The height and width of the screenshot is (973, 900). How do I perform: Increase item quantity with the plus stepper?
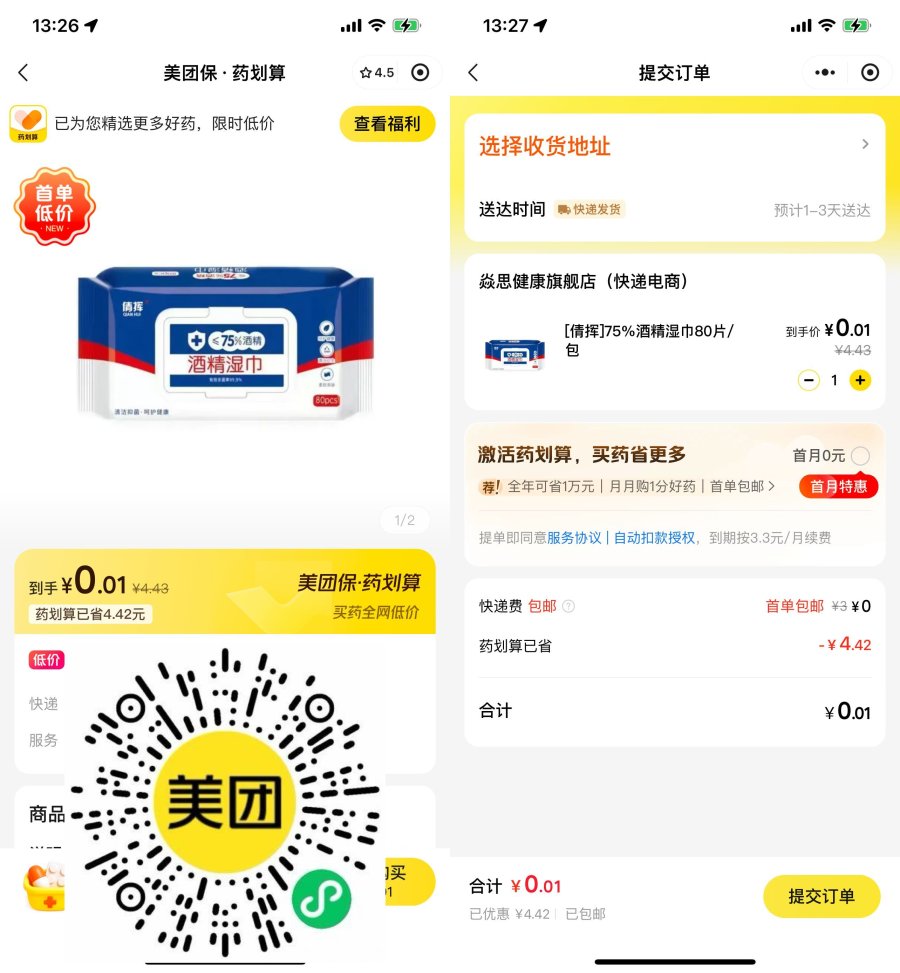point(860,380)
